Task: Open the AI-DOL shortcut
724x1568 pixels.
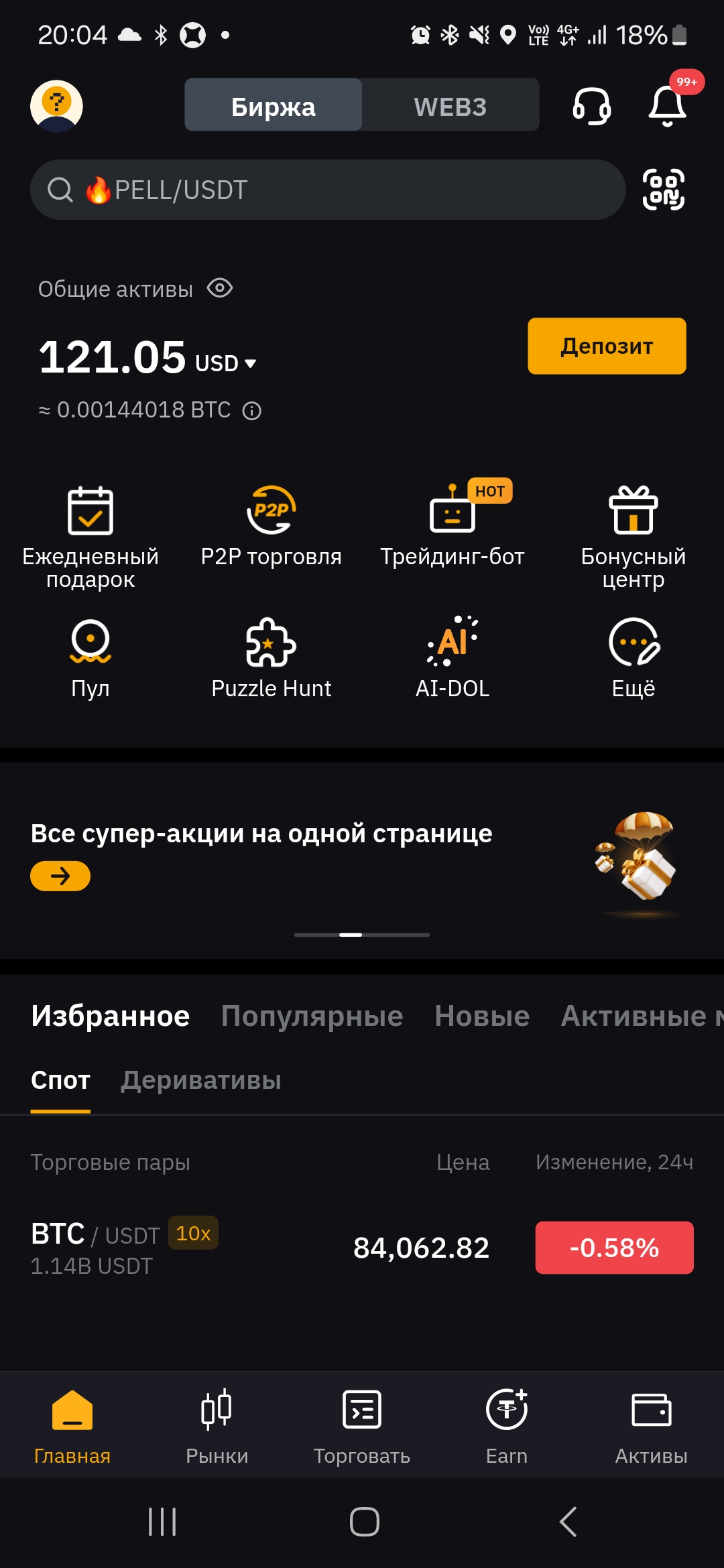Action: pyautogui.click(x=452, y=658)
